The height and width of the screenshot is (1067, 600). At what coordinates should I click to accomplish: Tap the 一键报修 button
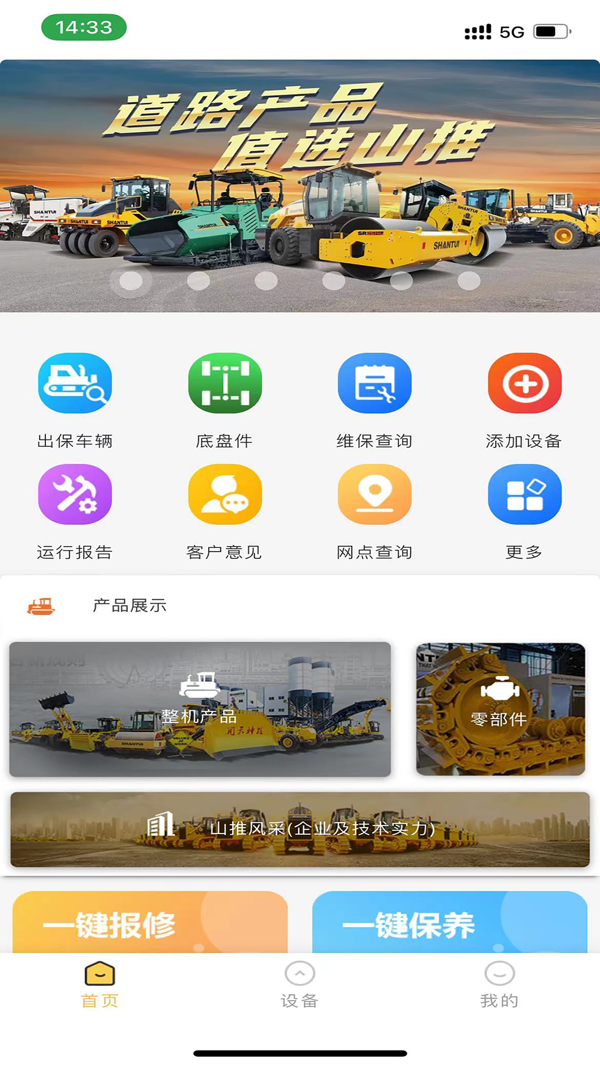(150, 923)
